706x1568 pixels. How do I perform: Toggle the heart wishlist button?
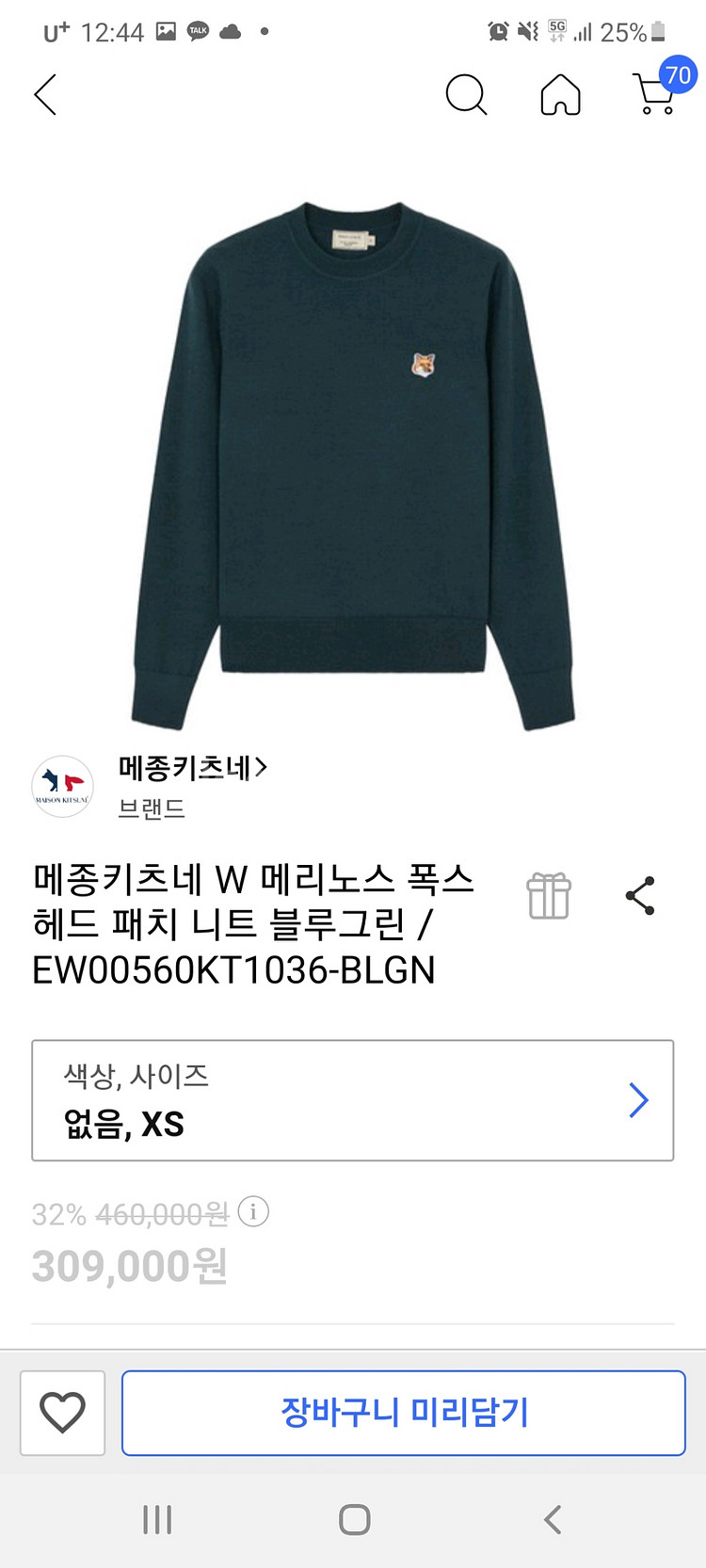point(62,1413)
